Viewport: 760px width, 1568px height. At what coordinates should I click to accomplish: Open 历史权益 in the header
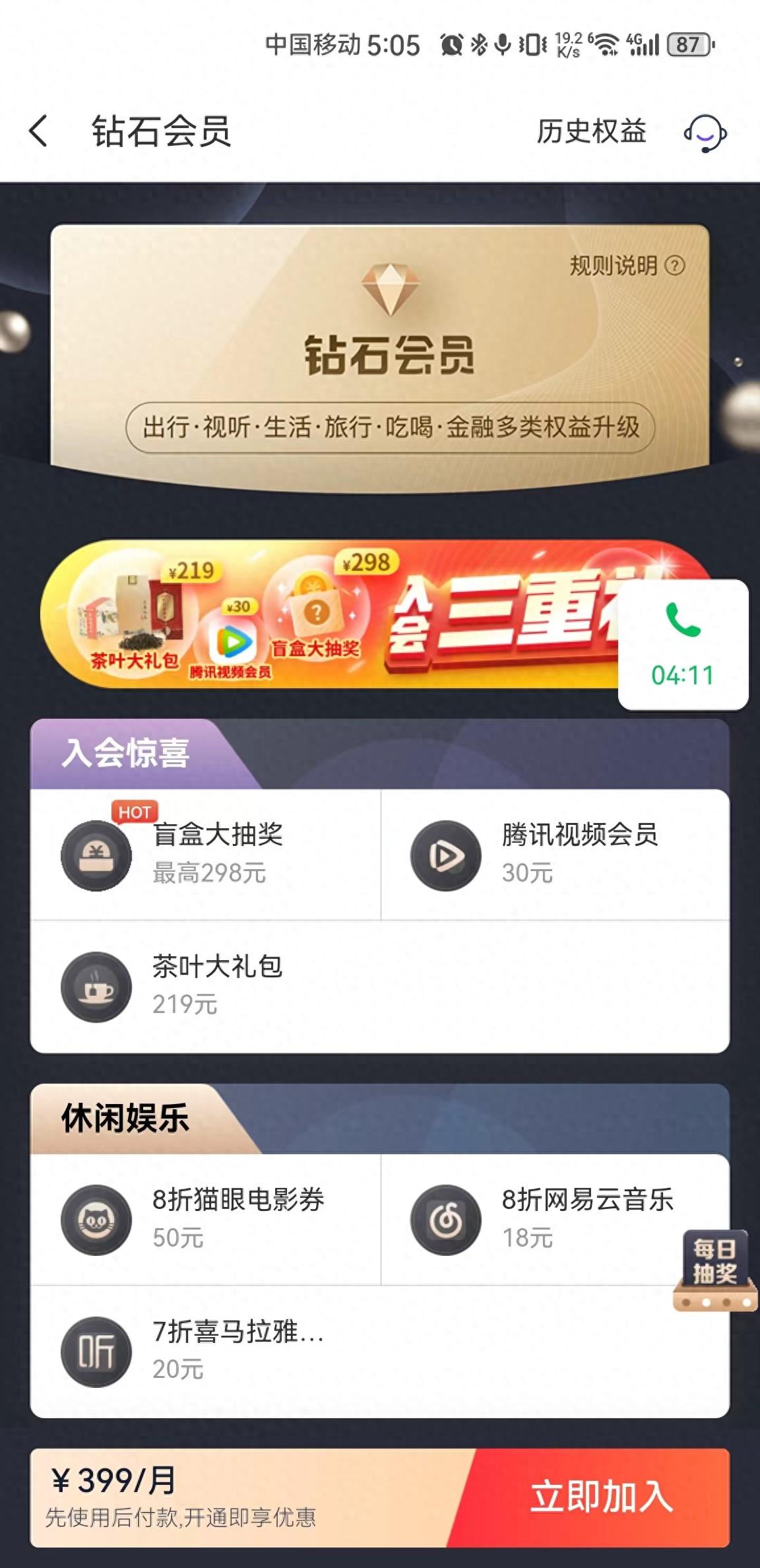pos(590,131)
